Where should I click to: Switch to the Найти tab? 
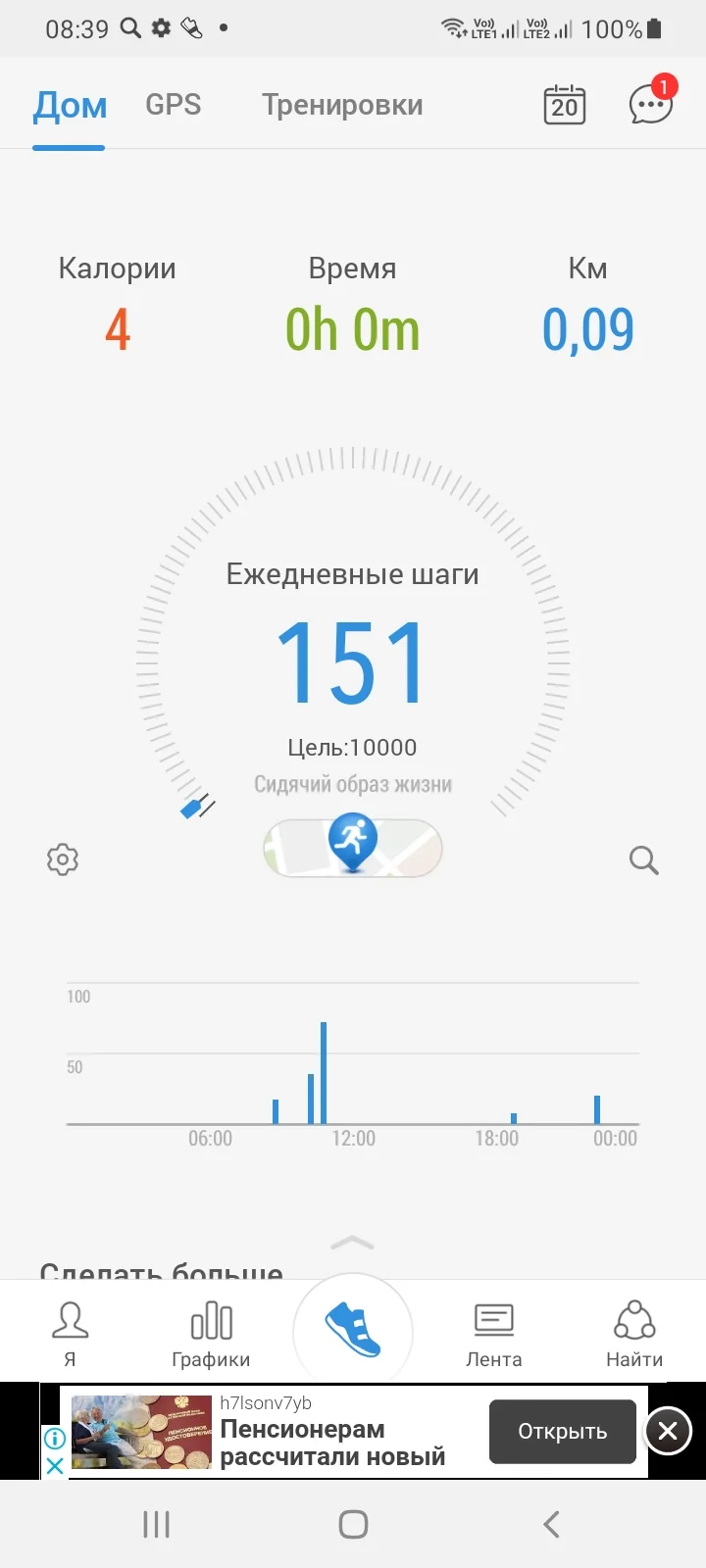[x=634, y=1333]
